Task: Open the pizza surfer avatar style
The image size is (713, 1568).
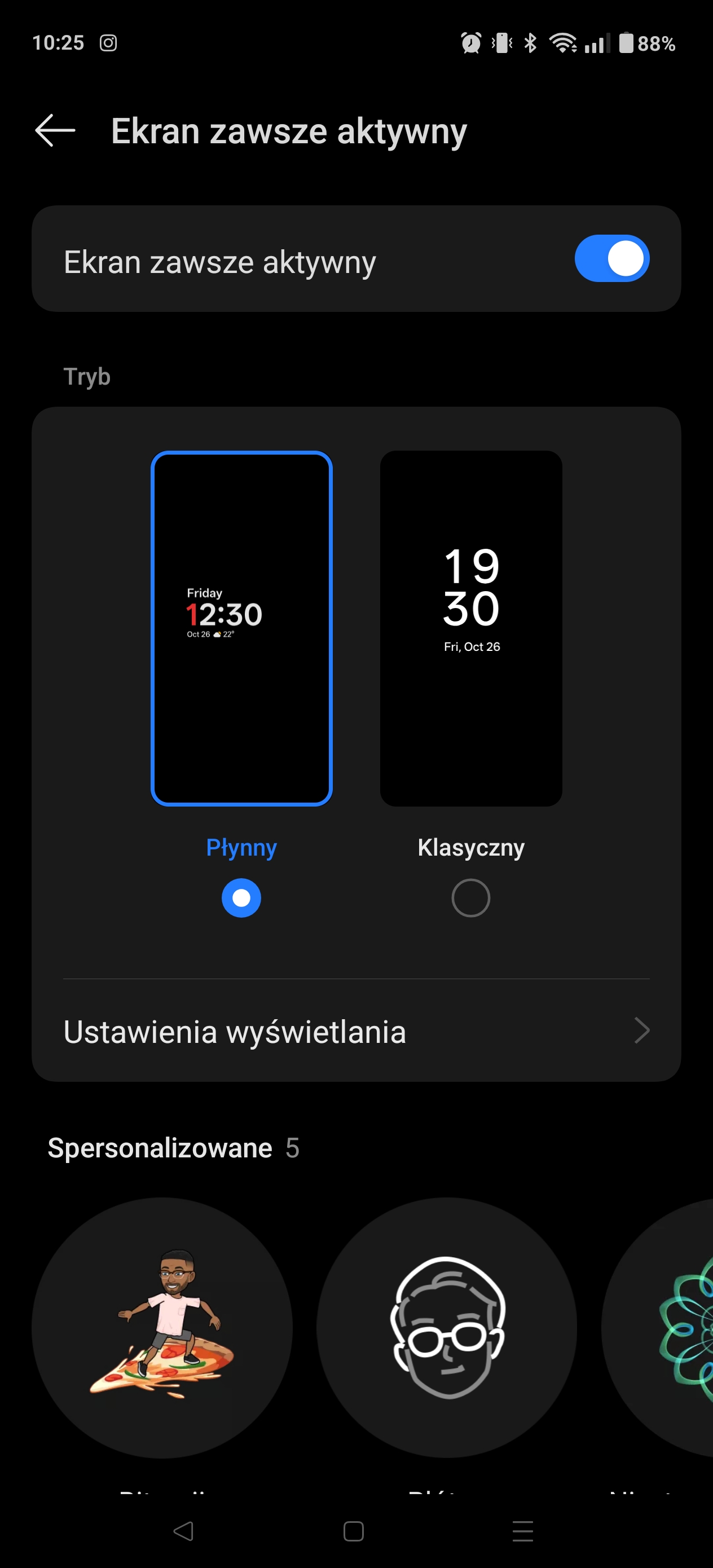Action: [162, 1328]
